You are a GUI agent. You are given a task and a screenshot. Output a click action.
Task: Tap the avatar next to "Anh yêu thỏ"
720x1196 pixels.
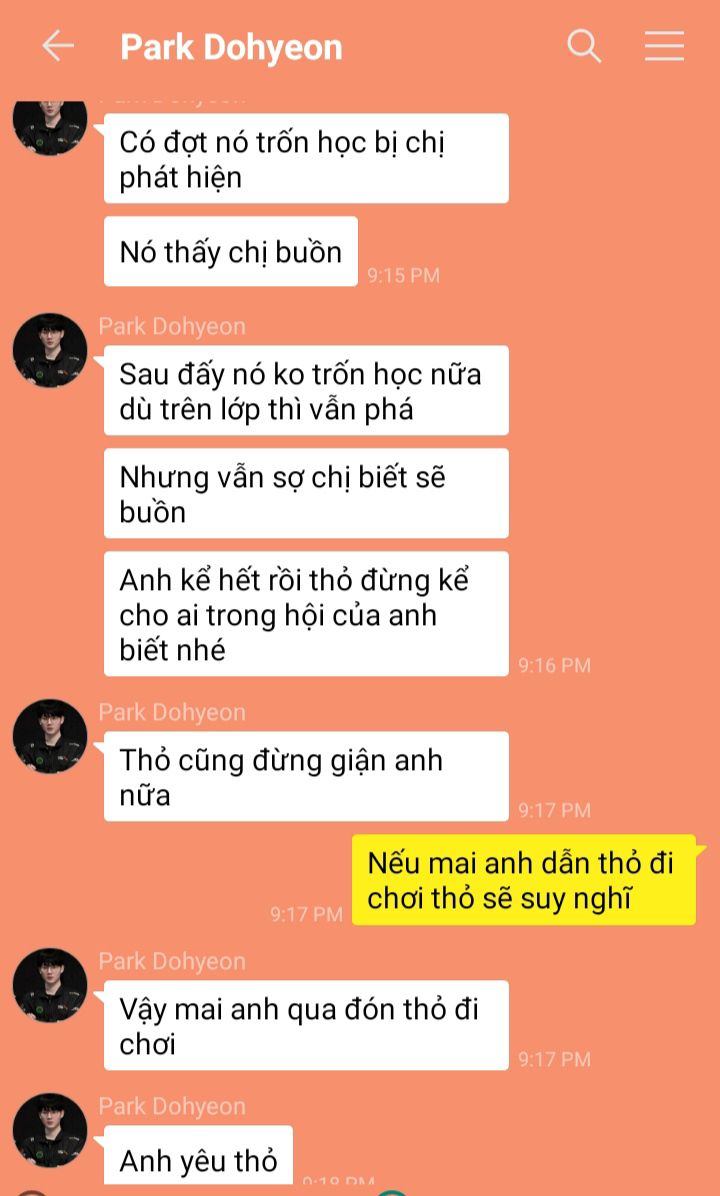coord(50,1130)
